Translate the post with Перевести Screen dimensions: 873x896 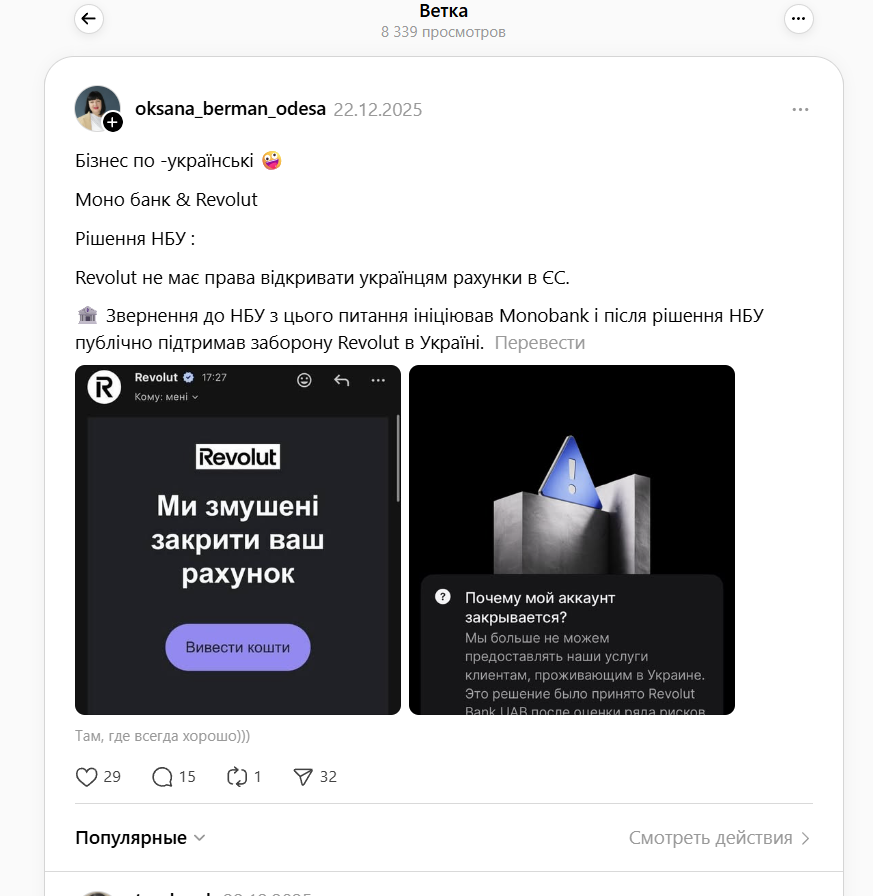point(540,343)
